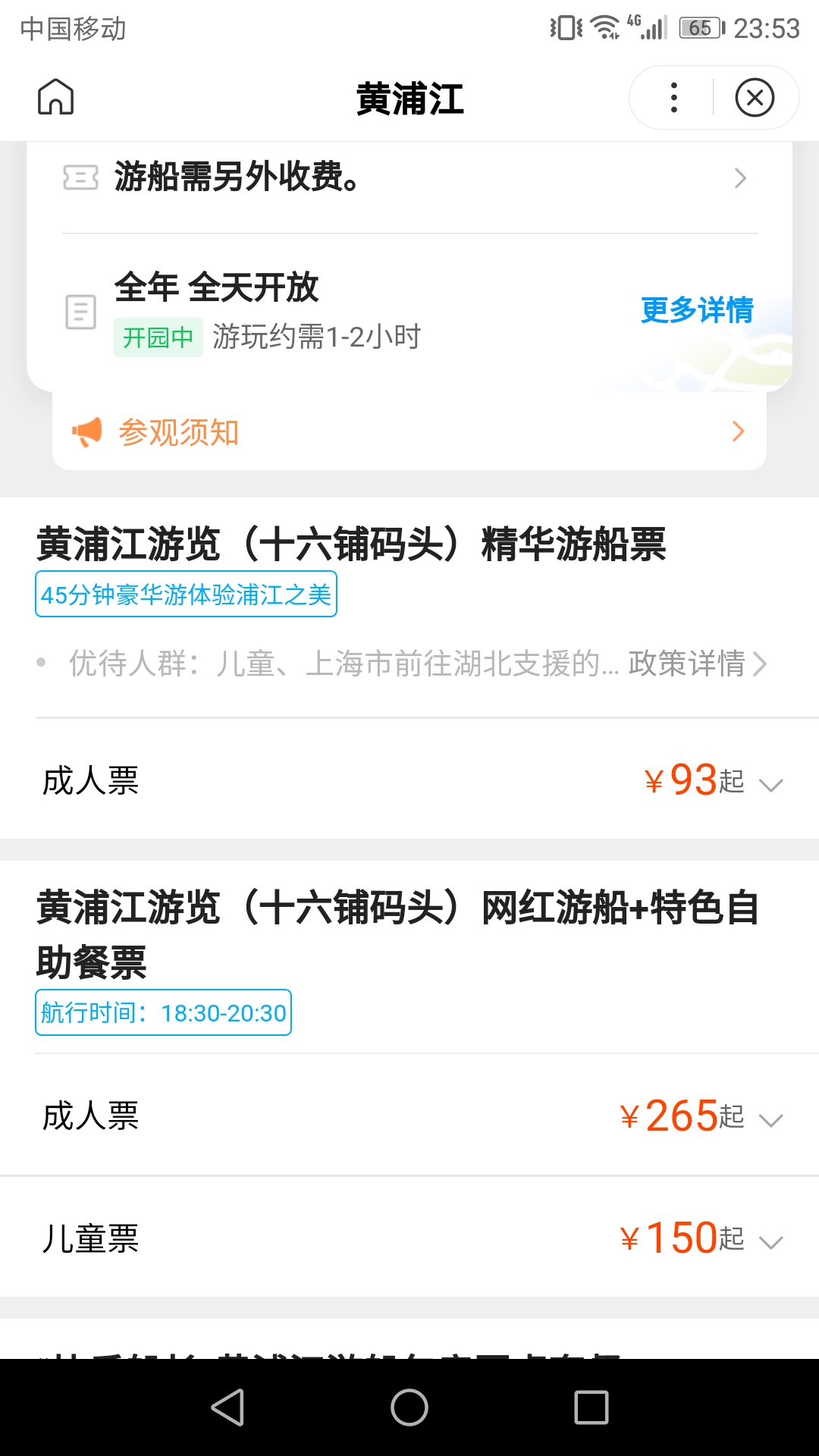Screen dimensions: 819x1456
Task: Open the three-dot overflow menu
Action: (673, 97)
